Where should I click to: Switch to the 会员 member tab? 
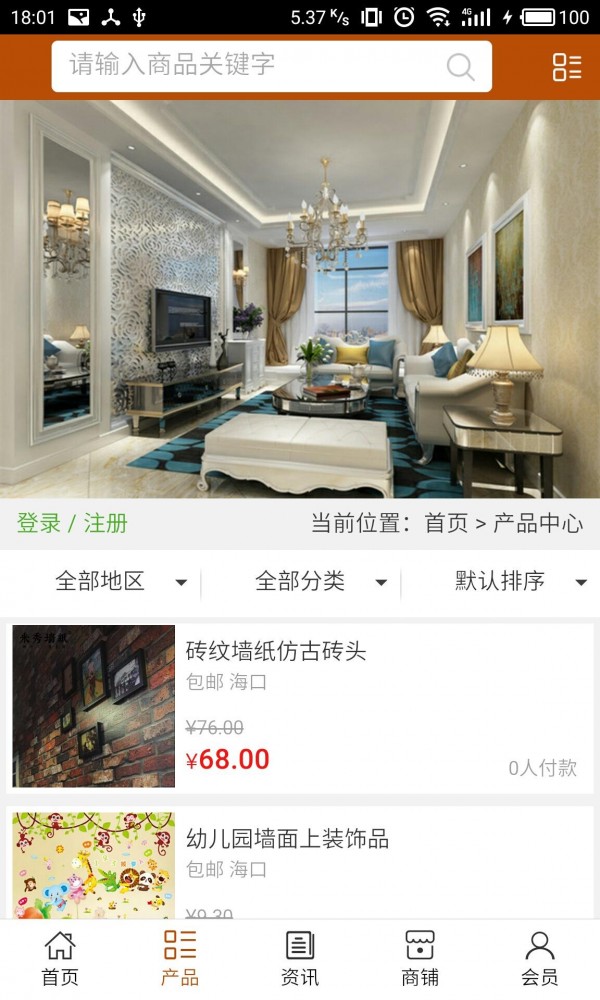[x=540, y=958]
